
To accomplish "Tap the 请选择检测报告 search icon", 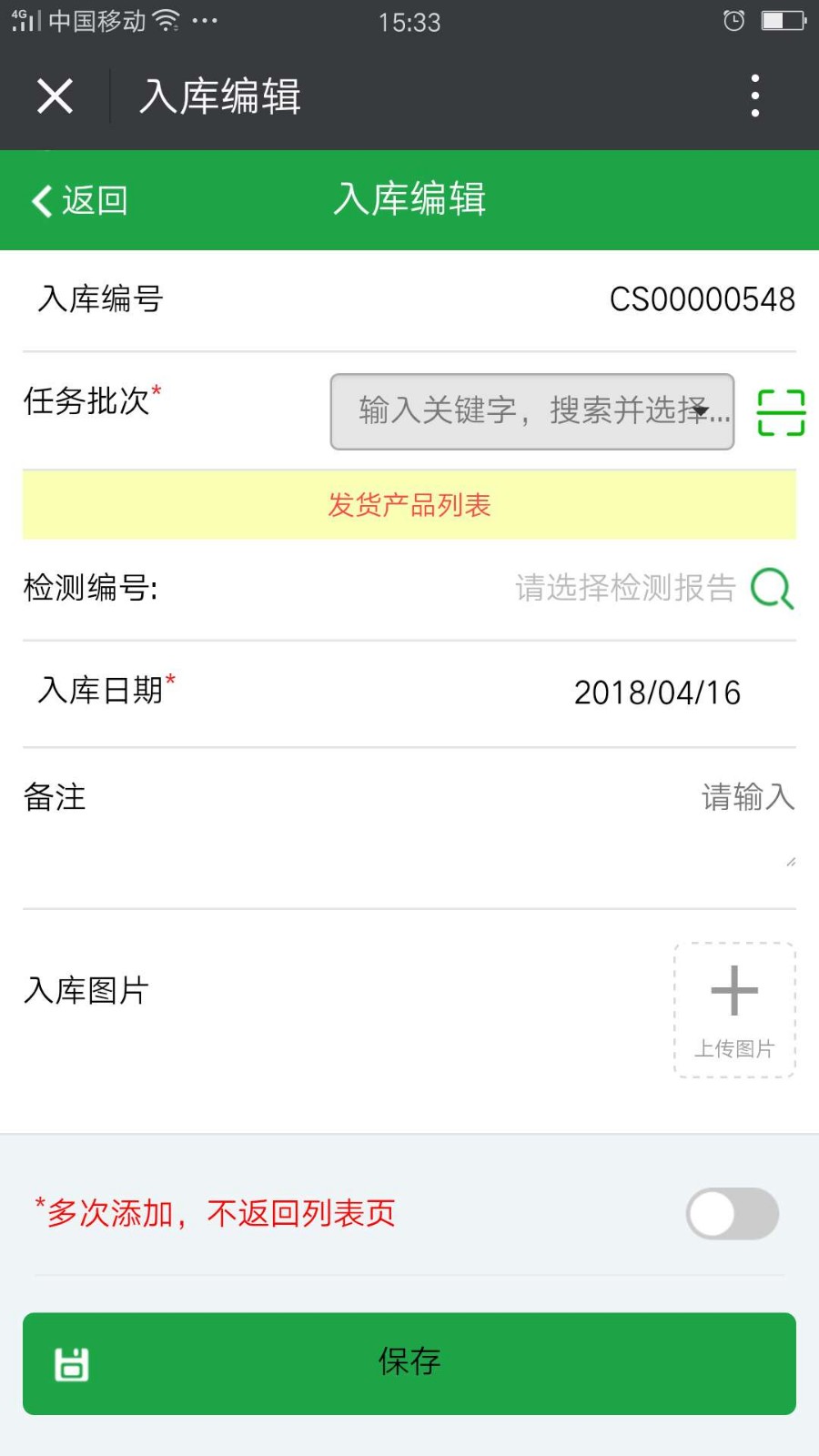I will (x=772, y=588).
